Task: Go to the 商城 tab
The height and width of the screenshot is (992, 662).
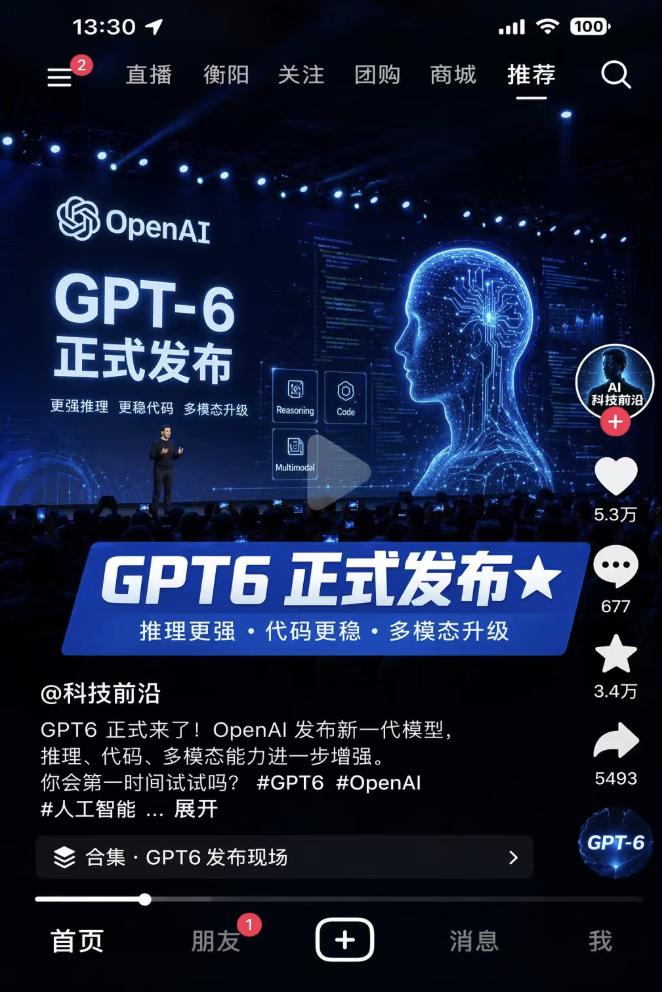Action: pos(453,75)
